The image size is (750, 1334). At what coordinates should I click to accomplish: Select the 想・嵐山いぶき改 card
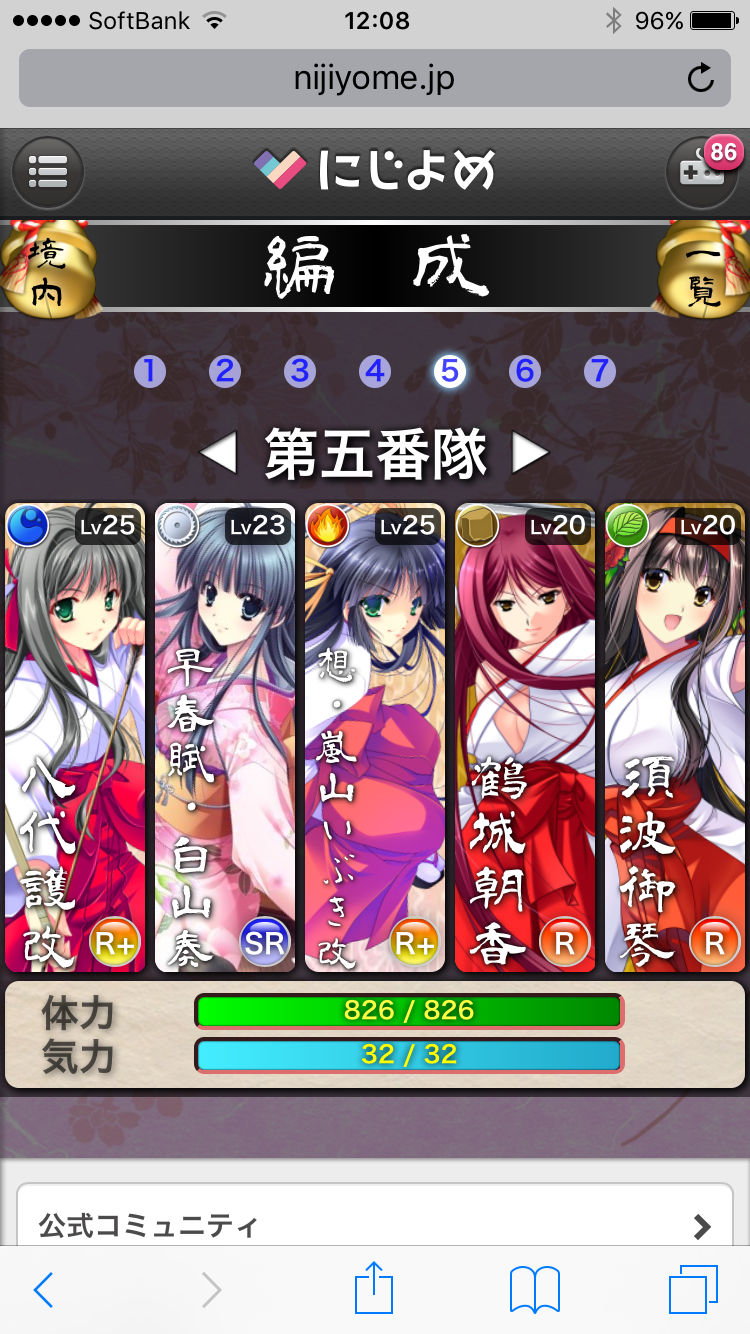tap(375, 737)
